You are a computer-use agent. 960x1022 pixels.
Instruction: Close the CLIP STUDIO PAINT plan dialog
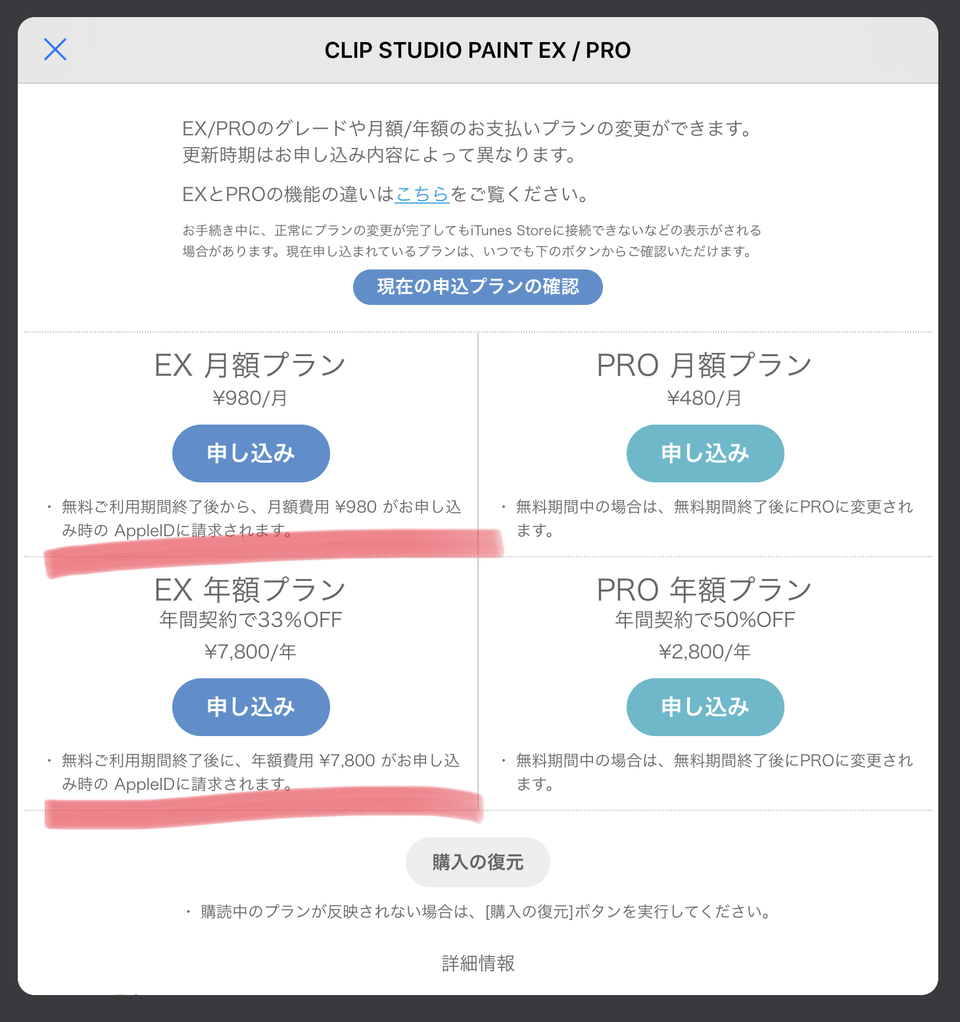coord(55,50)
